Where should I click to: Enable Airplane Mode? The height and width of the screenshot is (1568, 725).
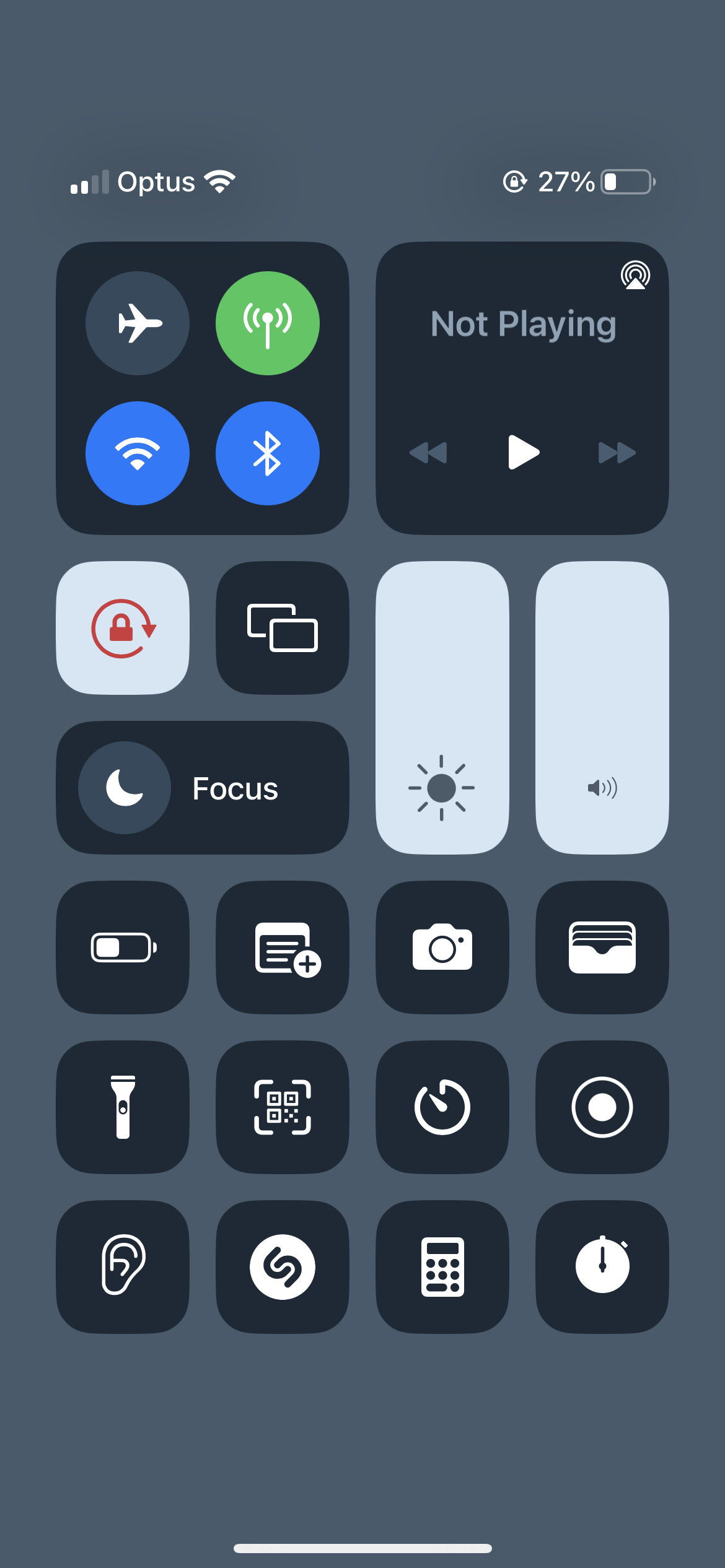138,323
